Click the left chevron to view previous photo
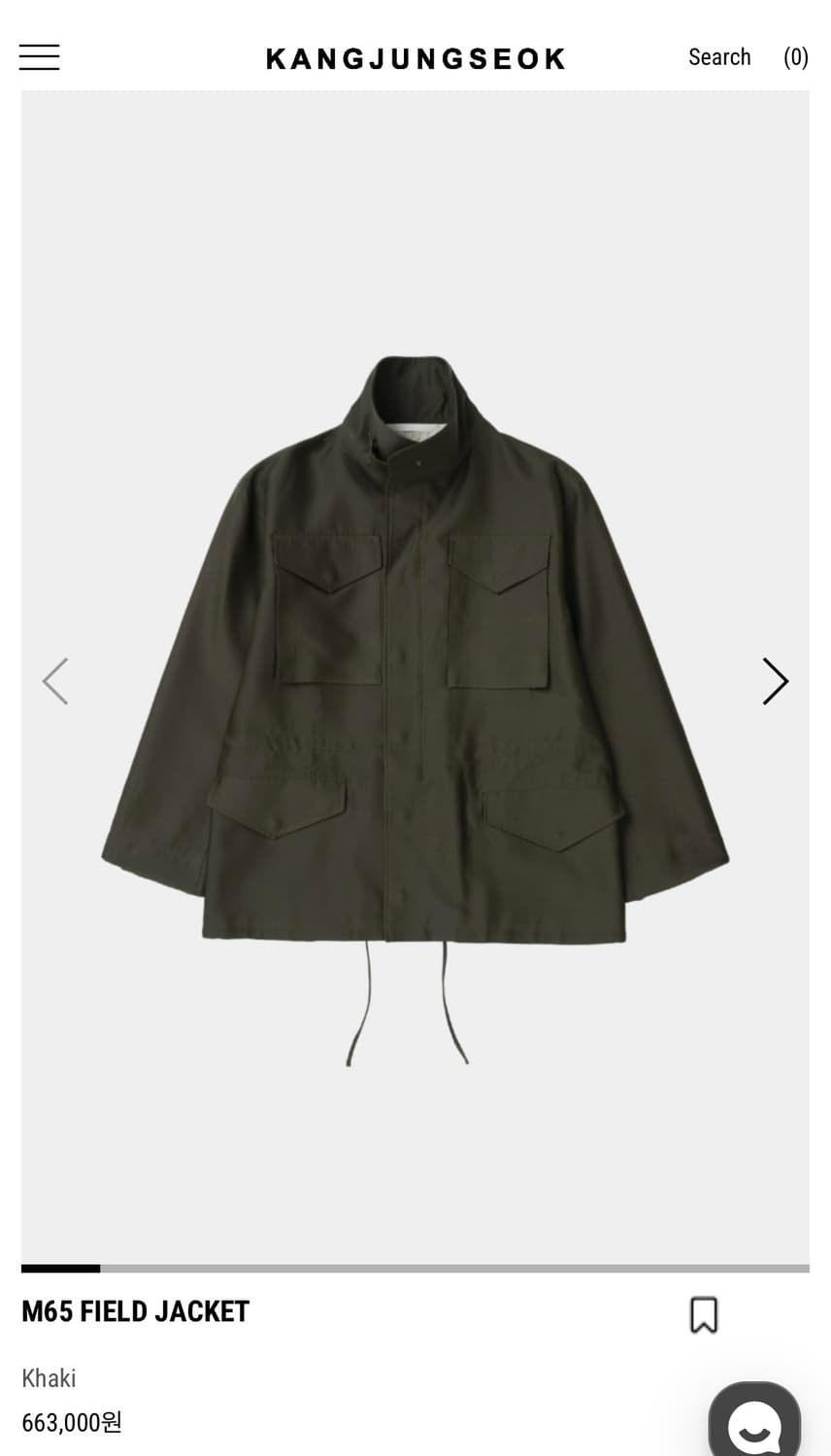Image resolution: width=831 pixels, height=1456 pixels. (x=56, y=680)
